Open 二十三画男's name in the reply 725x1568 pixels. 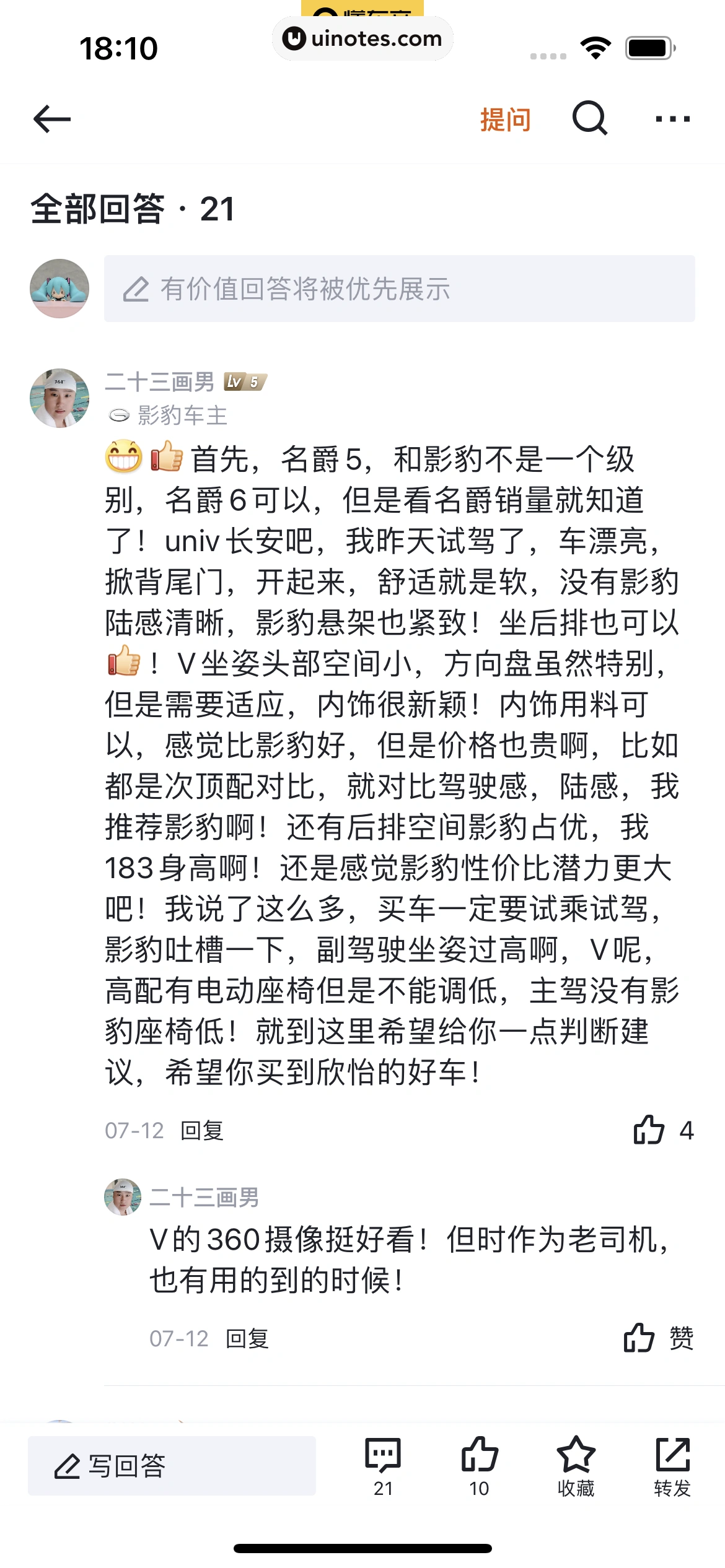204,1197
